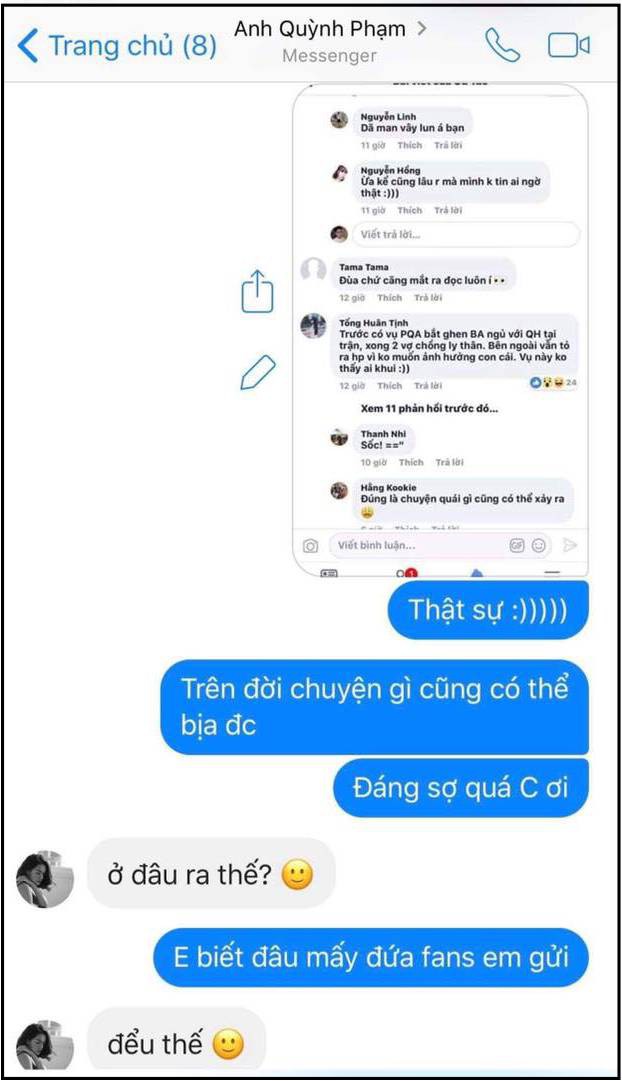Start a voice call
This screenshot has height=1081, width=622.
point(502,45)
